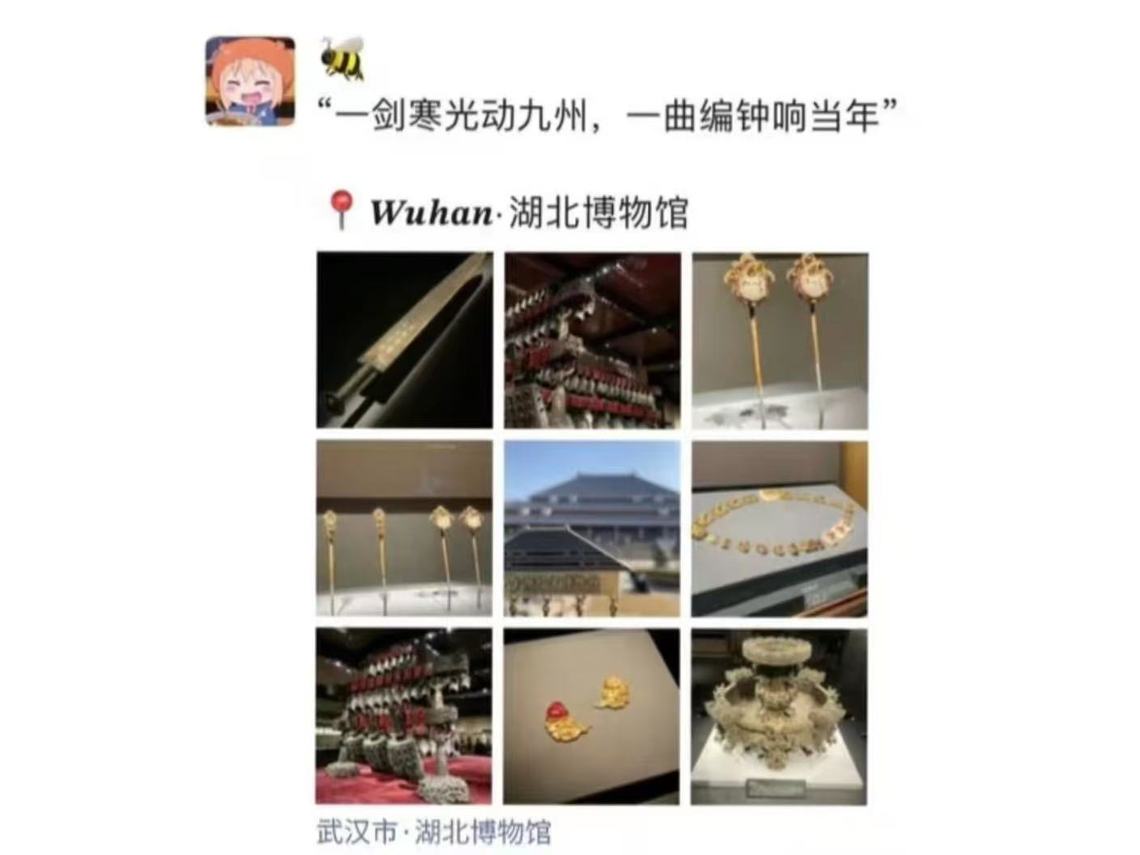Open the two gold hairpins photo
Screen dimensions: 1140x855
tap(780, 340)
